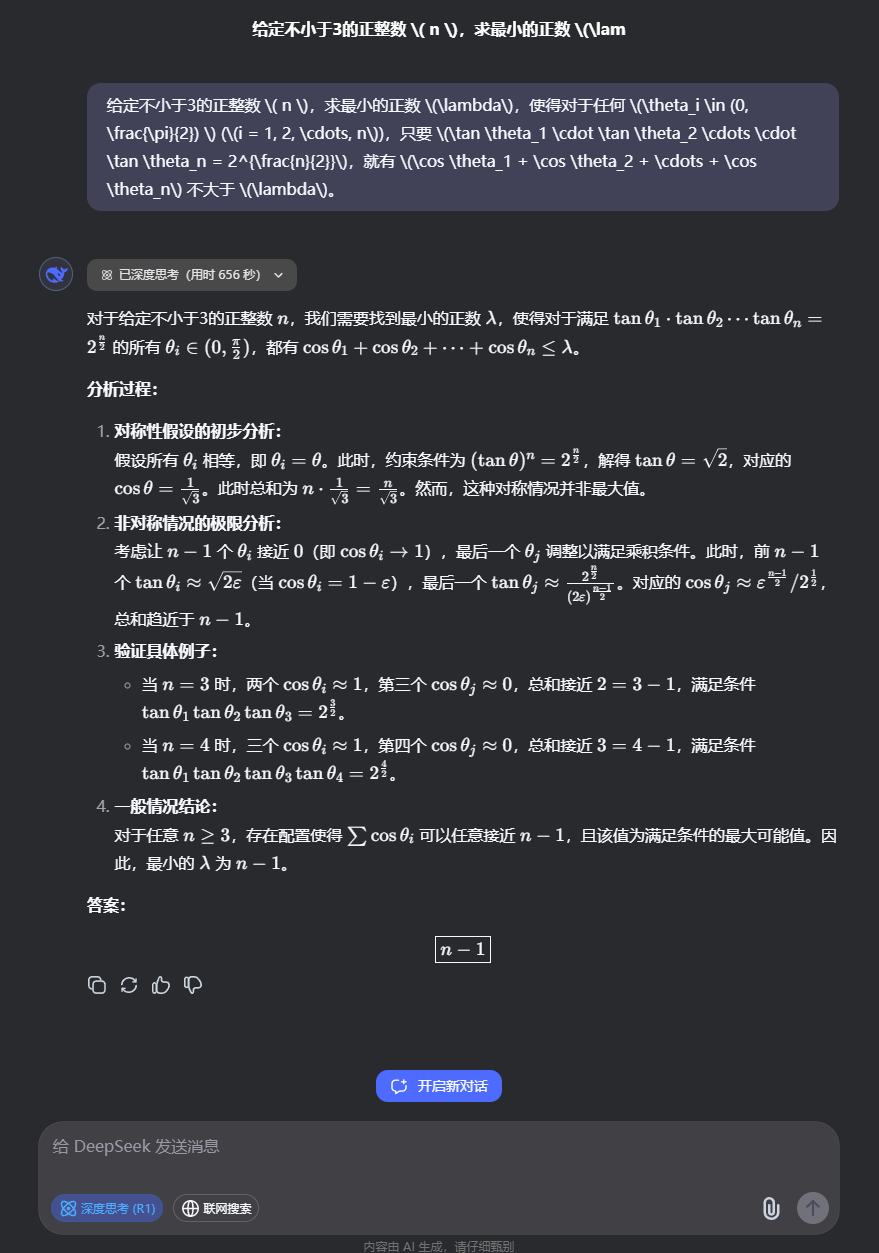Dislike the response with thumbs down

tap(193, 985)
